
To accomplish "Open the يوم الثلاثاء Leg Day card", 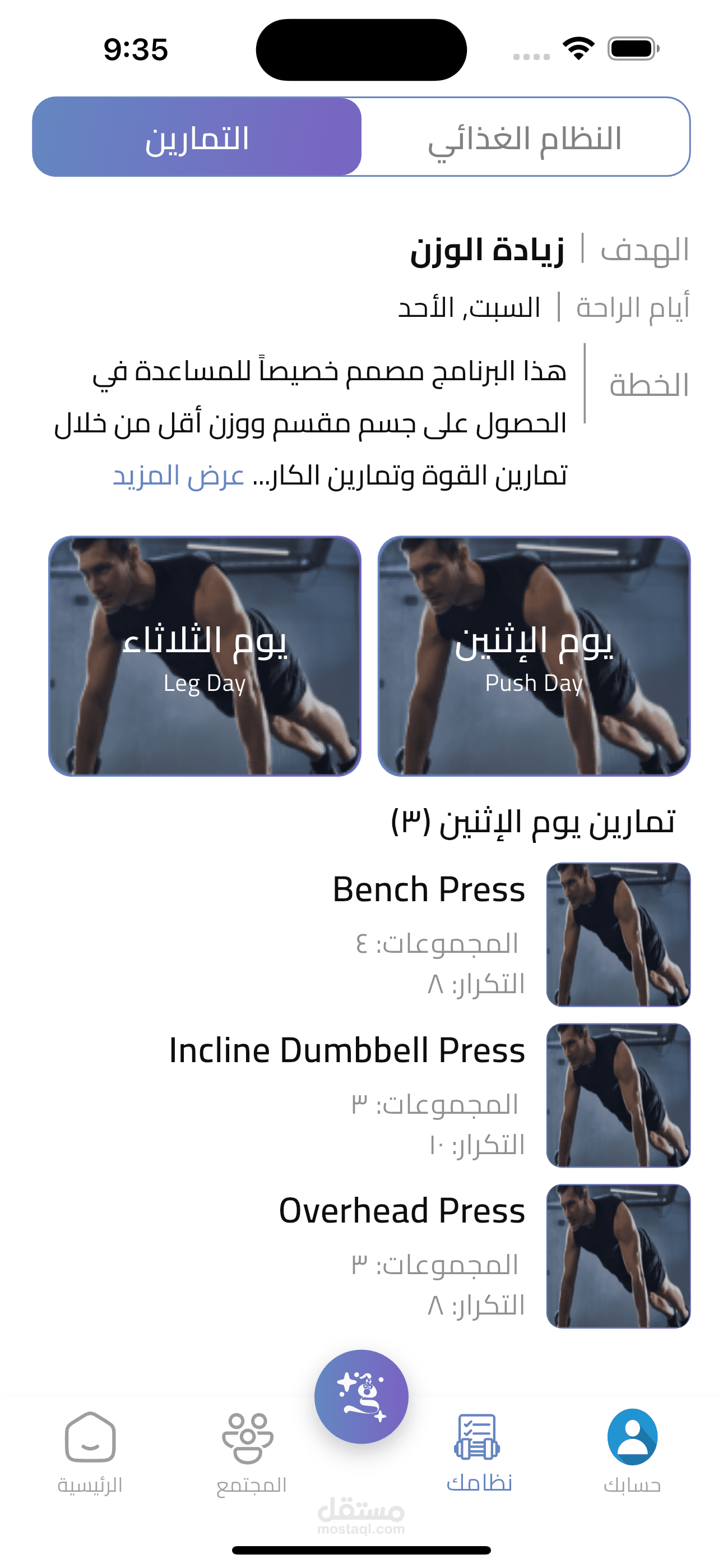I will click(205, 656).
